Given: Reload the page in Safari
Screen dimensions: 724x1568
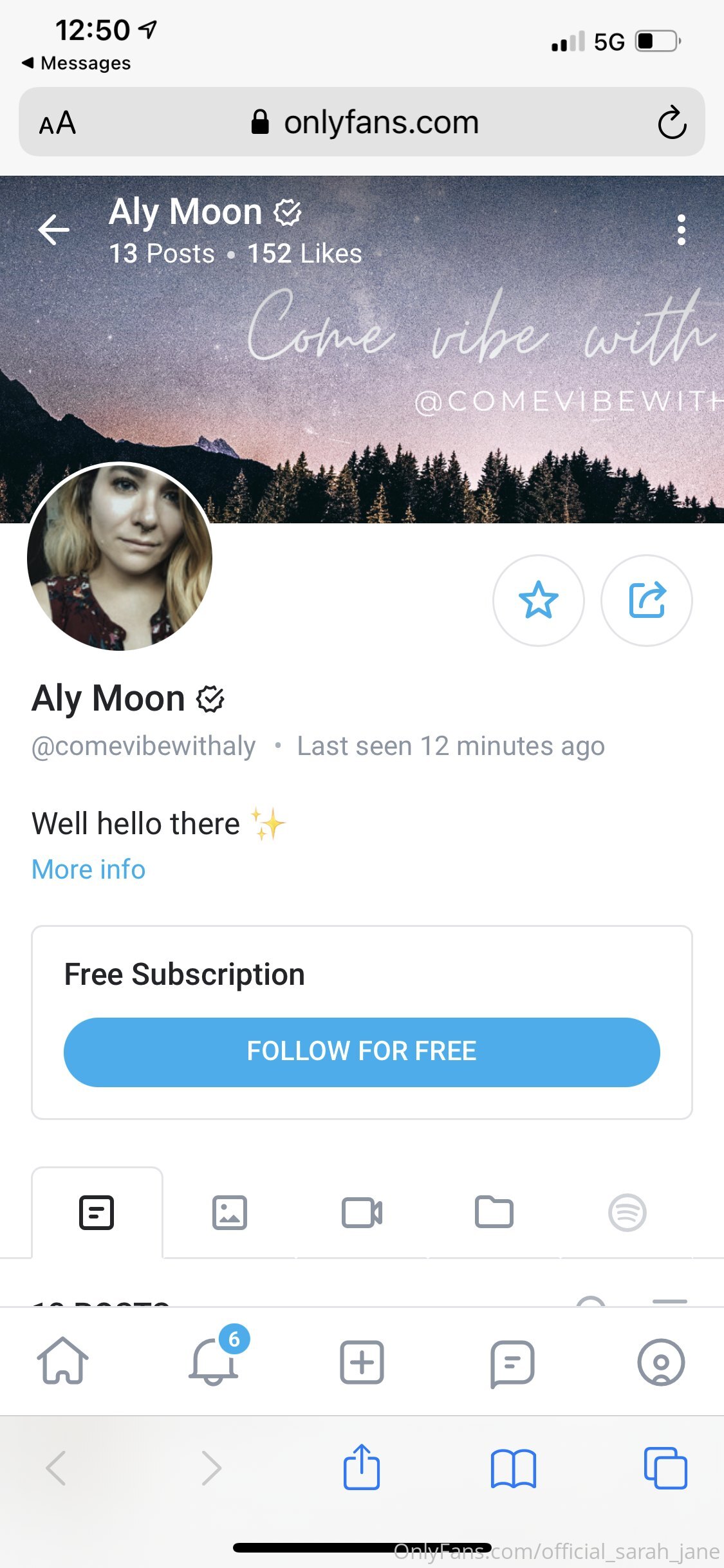Looking at the screenshot, I should 672,122.
